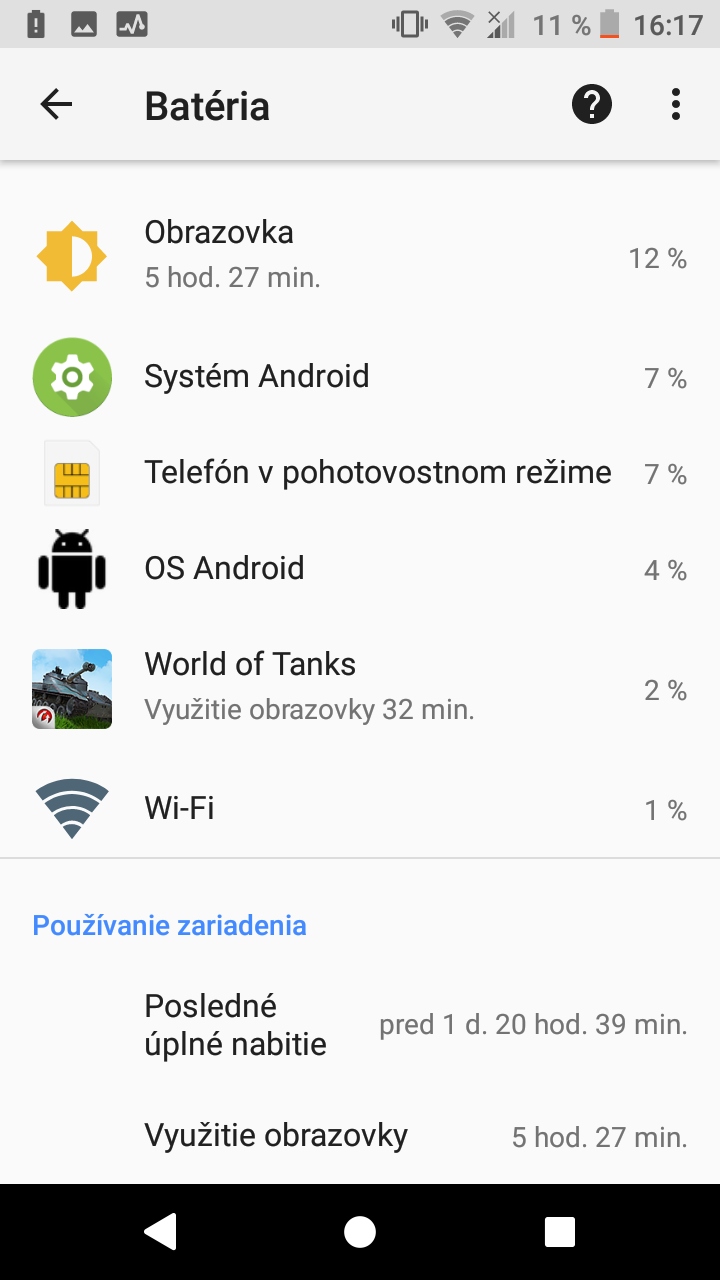Open the recent apps square button

tap(560, 1232)
